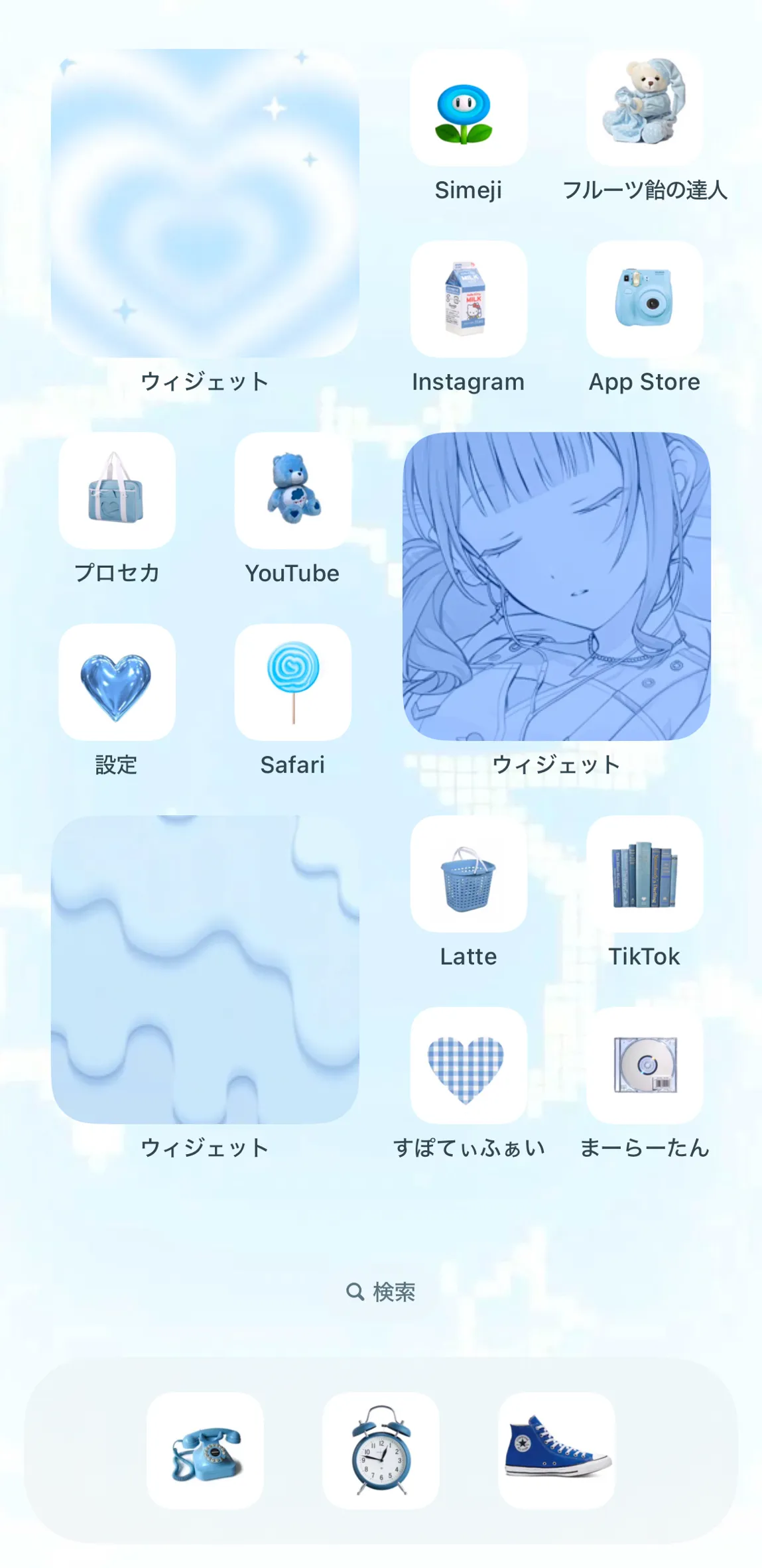This screenshot has height=1568, width=762.
Task: Open the App Store
Action: click(645, 299)
